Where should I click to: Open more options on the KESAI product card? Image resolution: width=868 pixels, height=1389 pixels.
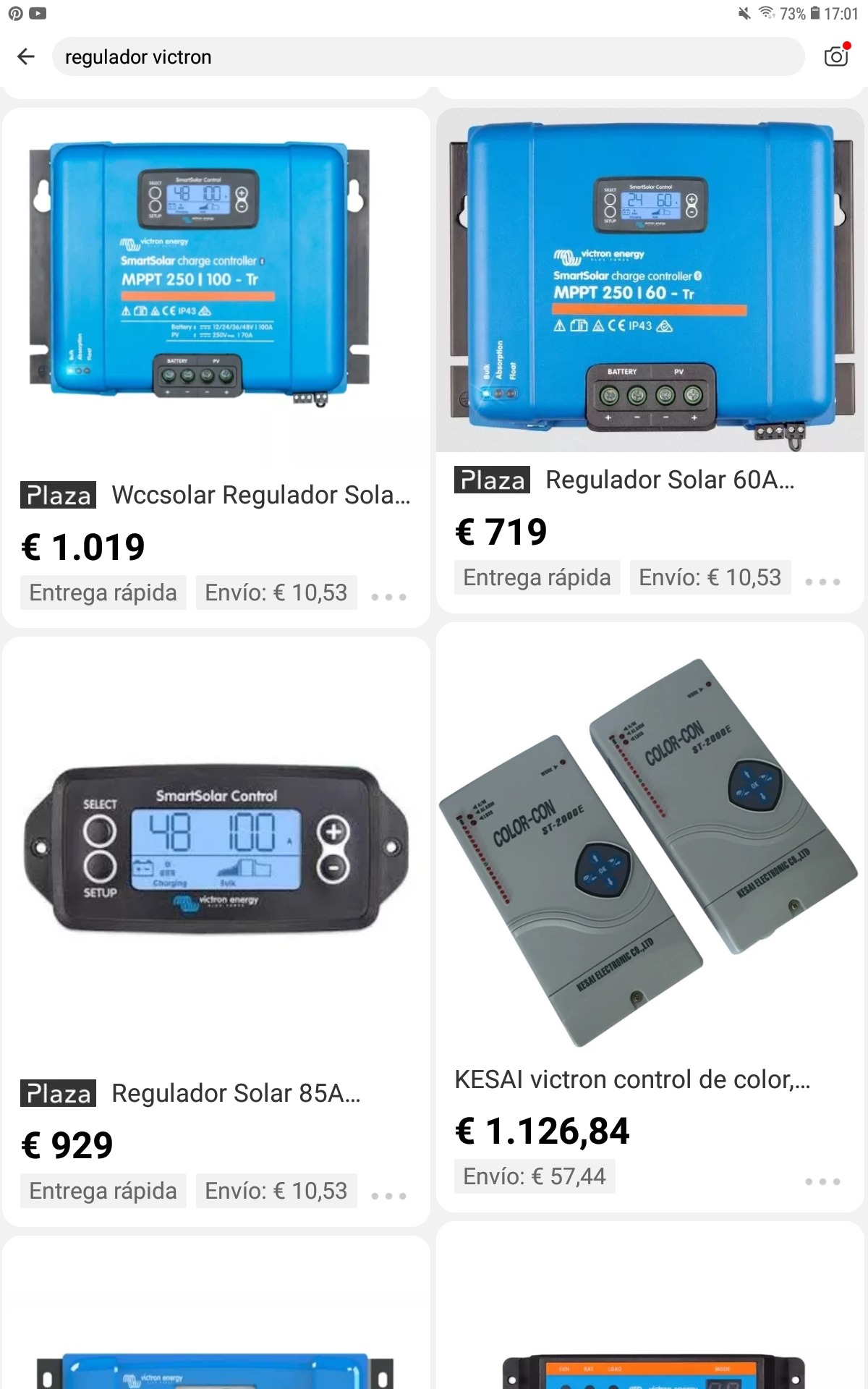click(x=822, y=1181)
